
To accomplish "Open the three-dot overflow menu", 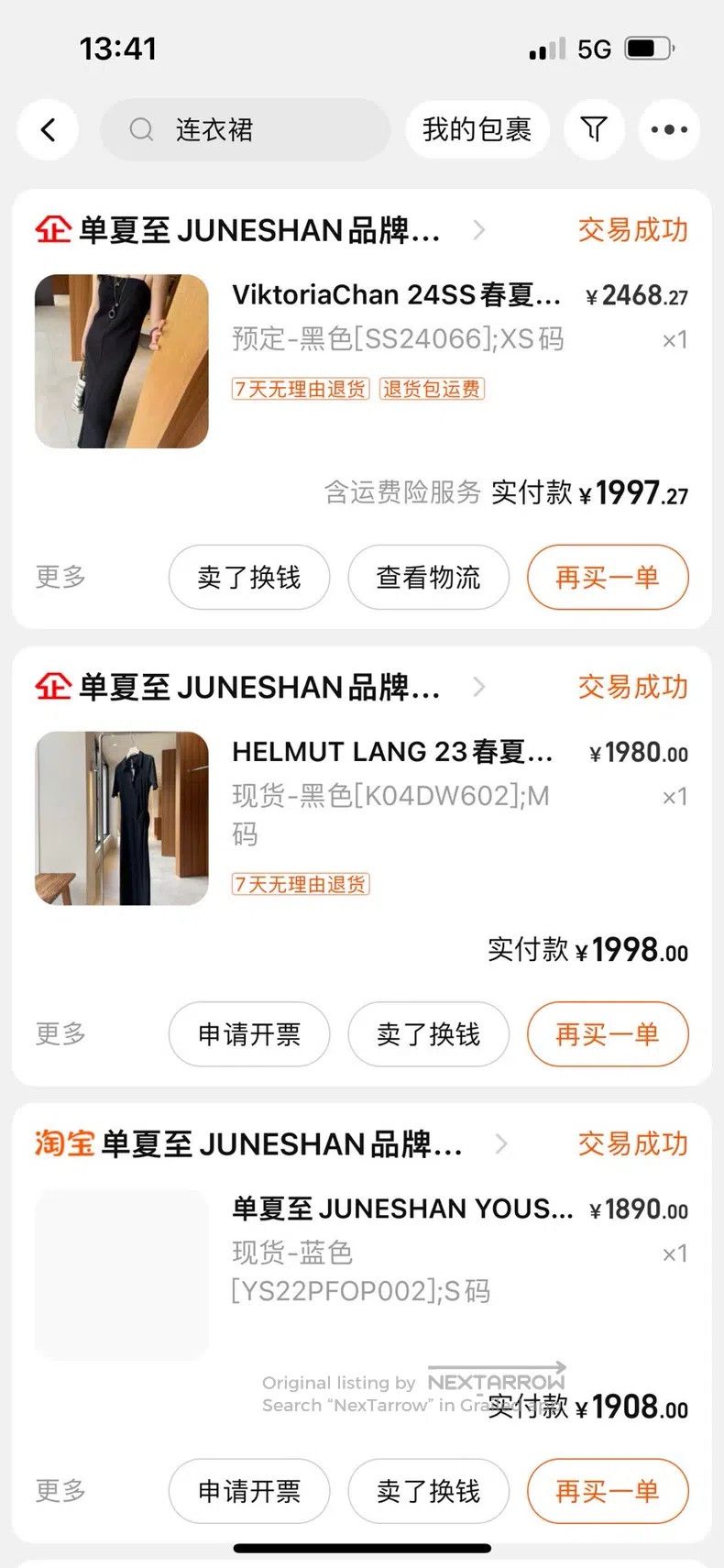I will click(x=669, y=129).
